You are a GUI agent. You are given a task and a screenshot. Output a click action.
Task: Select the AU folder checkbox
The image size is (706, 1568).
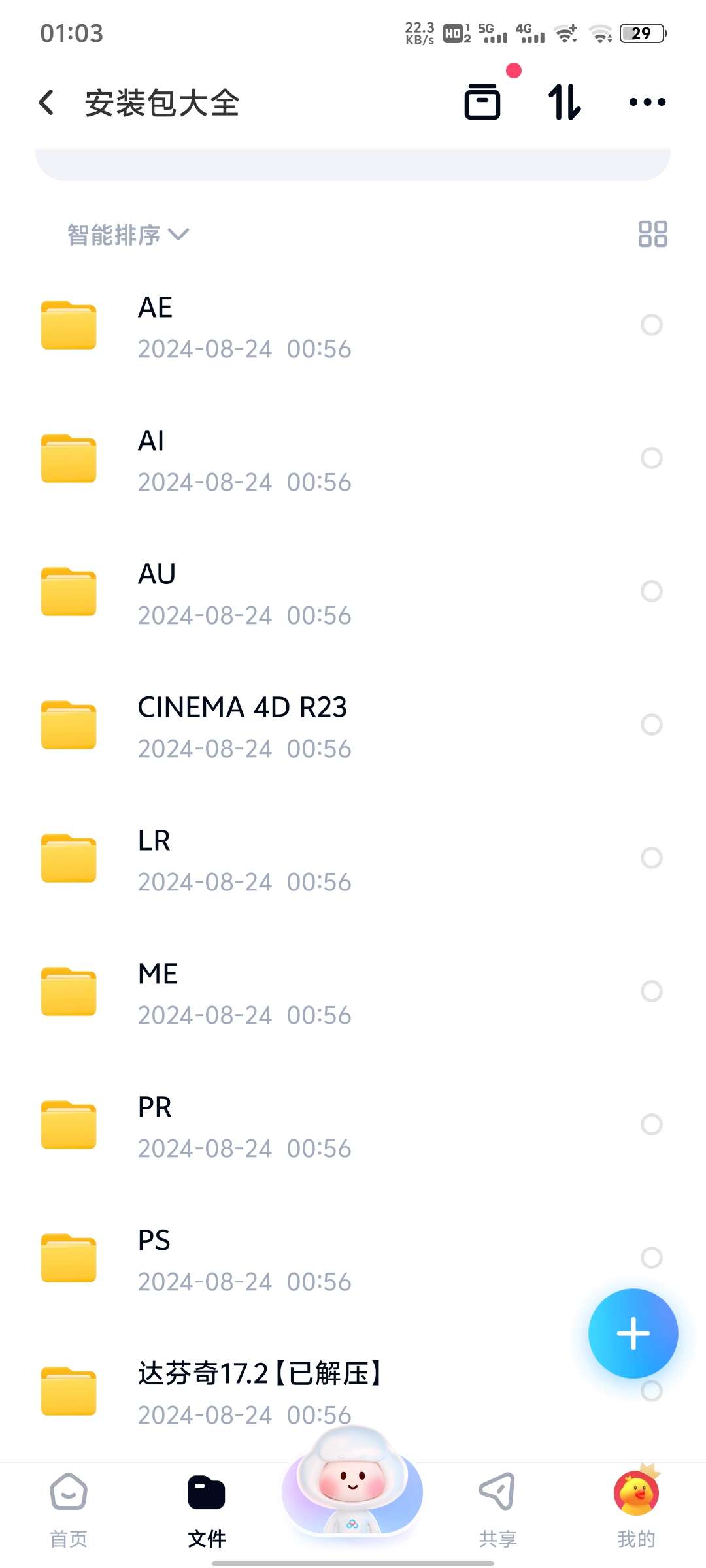pyautogui.click(x=651, y=591)
